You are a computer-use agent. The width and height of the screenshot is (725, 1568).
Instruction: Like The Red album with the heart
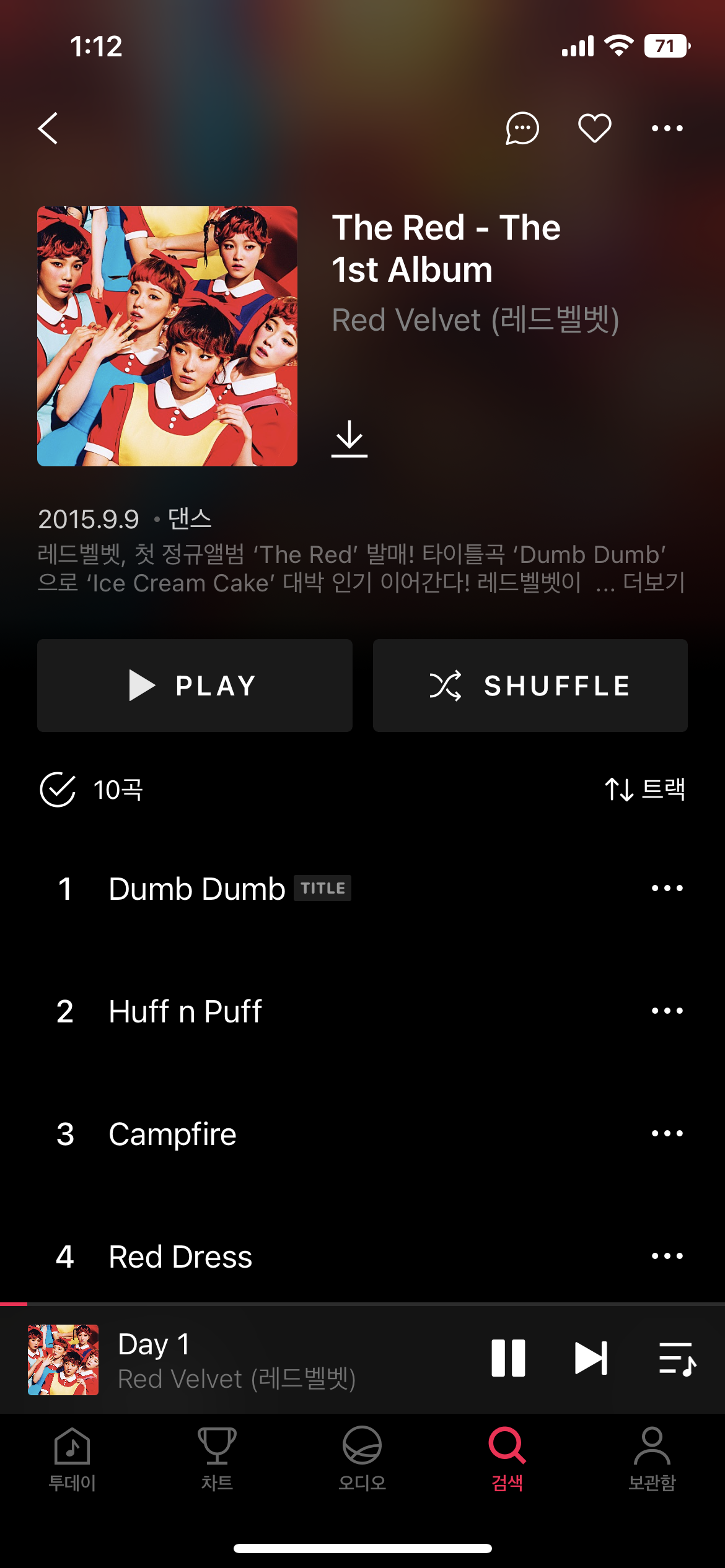coord(594,128)
